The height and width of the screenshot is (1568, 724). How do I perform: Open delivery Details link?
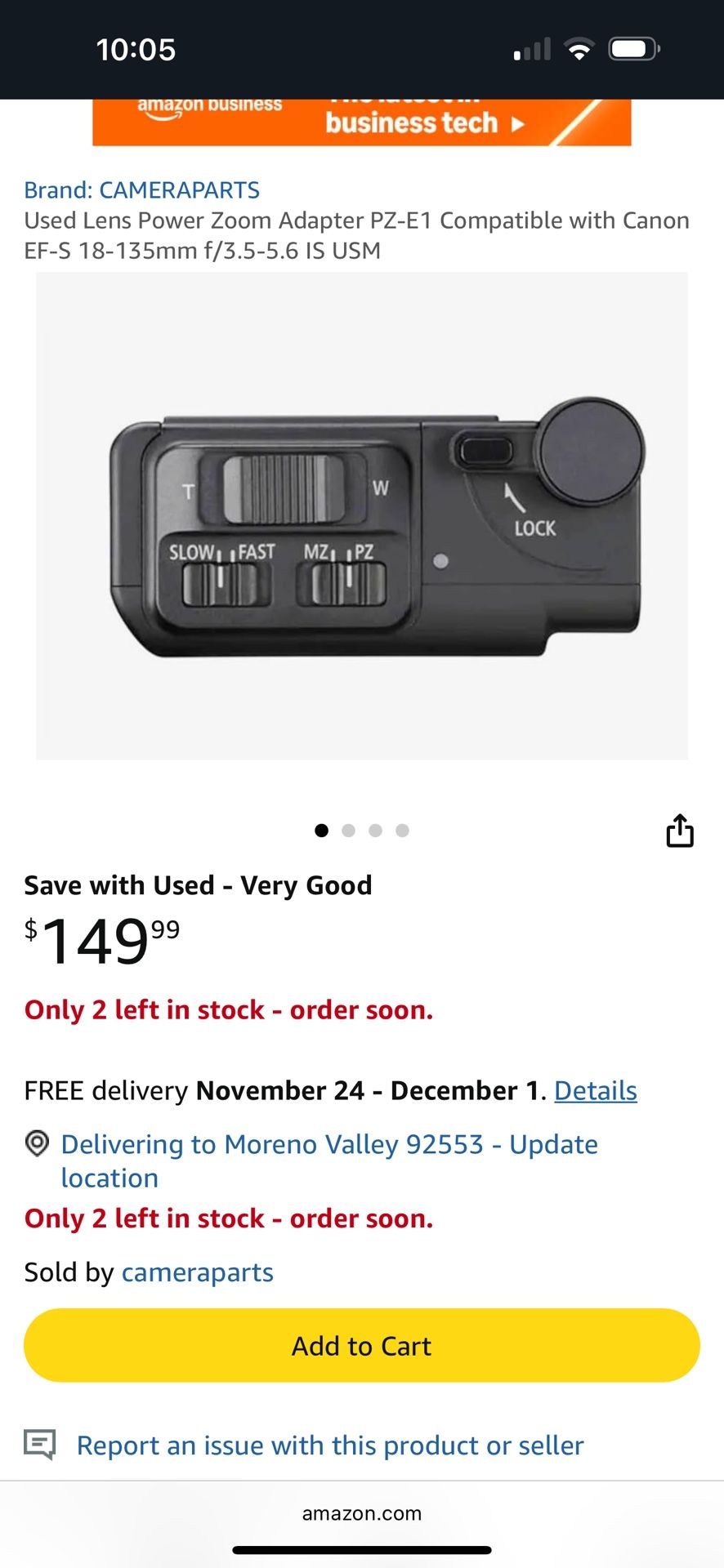click(596, 1090)
